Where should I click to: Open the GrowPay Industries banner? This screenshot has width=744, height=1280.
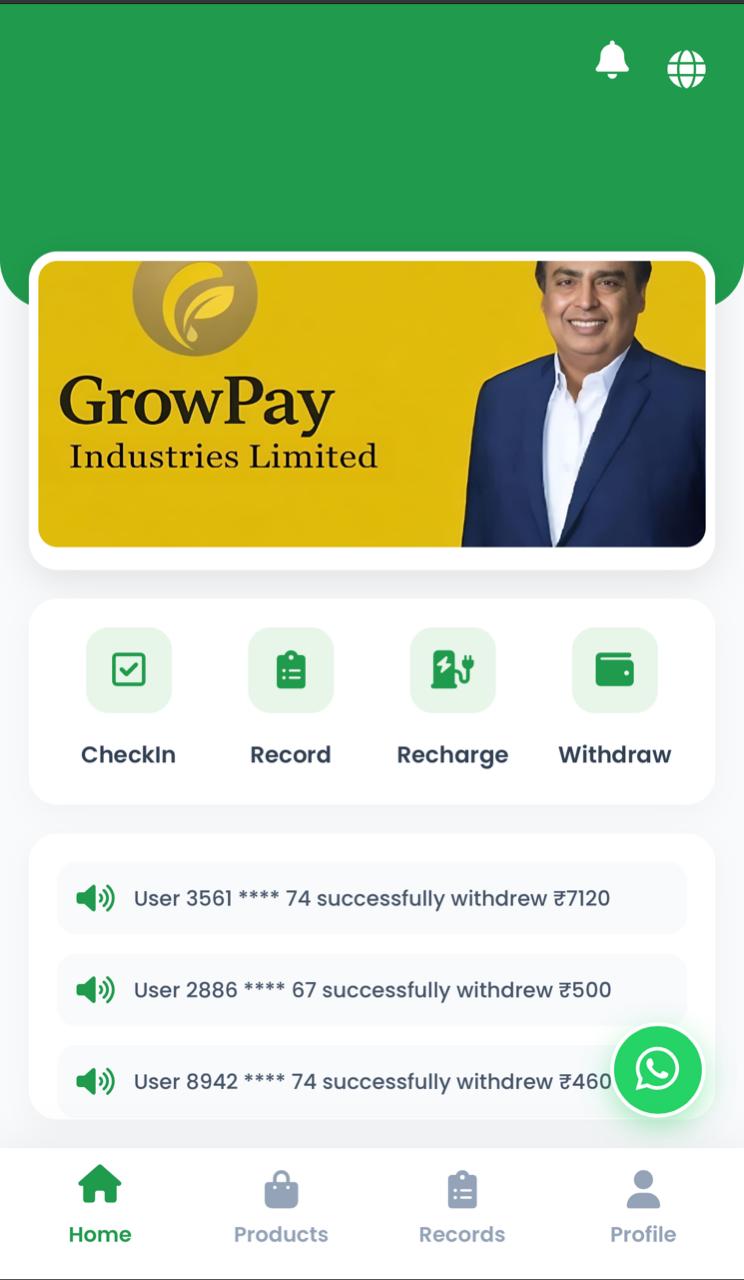tap(371, 404)
